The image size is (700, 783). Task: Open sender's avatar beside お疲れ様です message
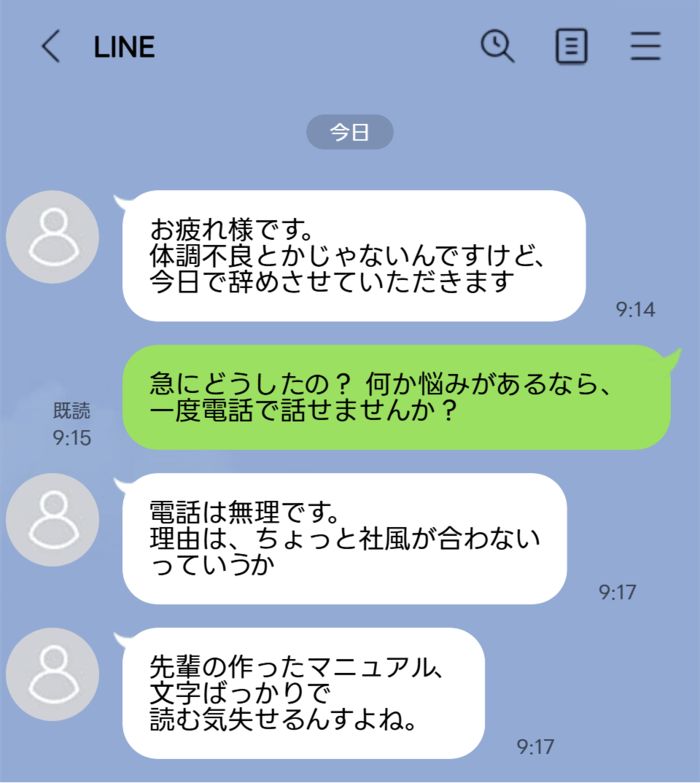pos(52,237)
